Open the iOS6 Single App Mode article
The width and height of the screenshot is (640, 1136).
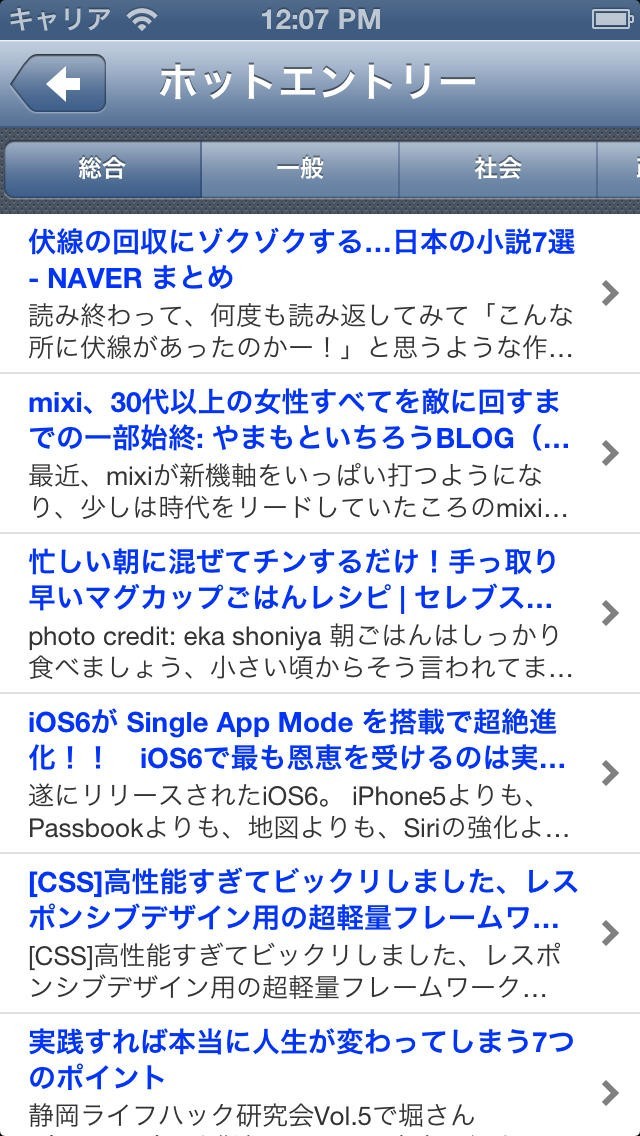coord(300,772)
